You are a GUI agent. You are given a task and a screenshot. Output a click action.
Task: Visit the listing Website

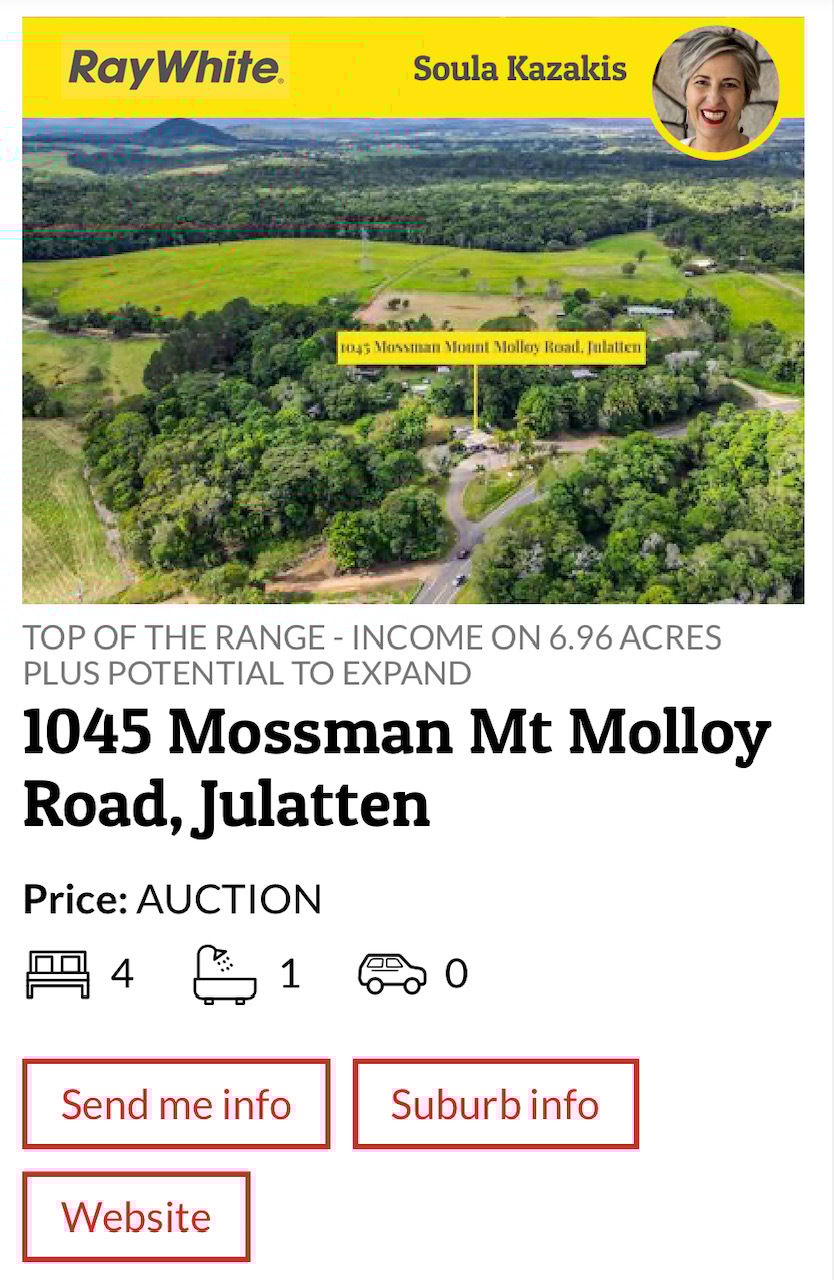[x=136, y=1216]
